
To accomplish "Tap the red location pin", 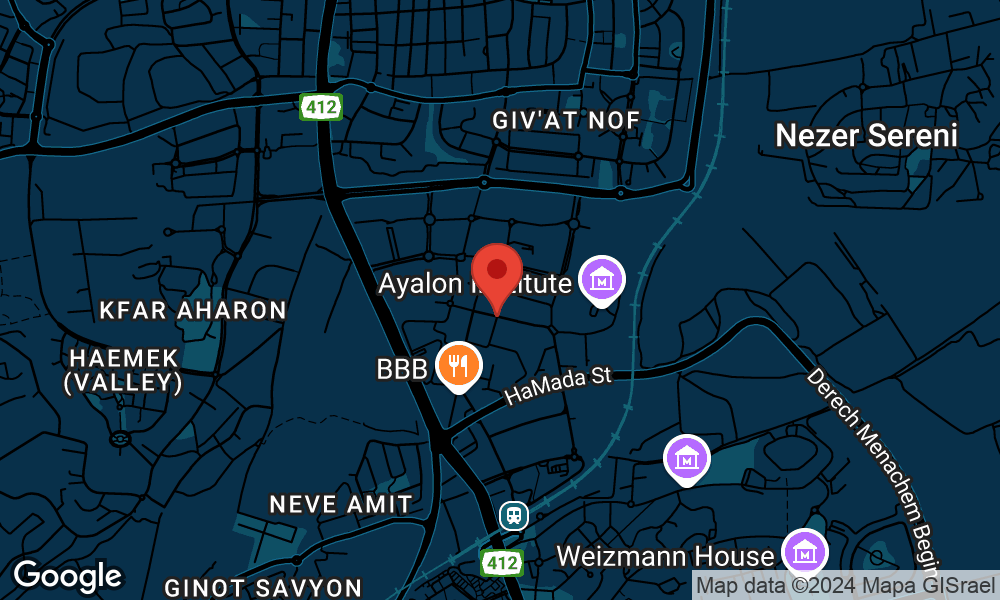I will (497, 272).
